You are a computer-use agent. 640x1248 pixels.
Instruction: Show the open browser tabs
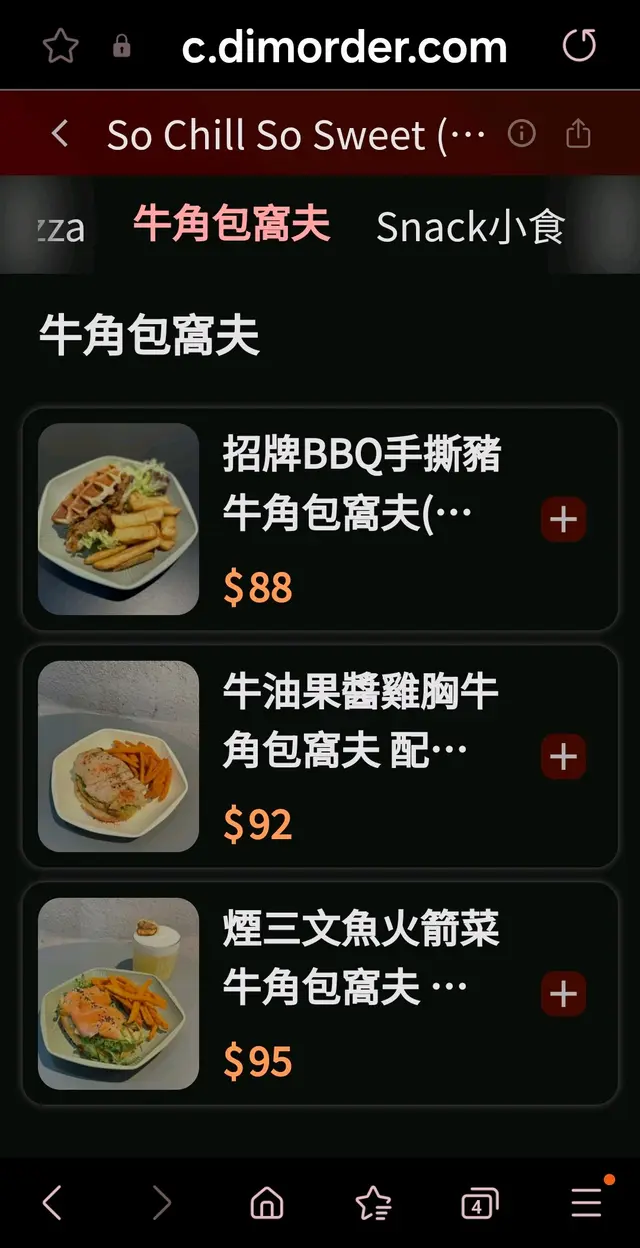pos(479,1204)
